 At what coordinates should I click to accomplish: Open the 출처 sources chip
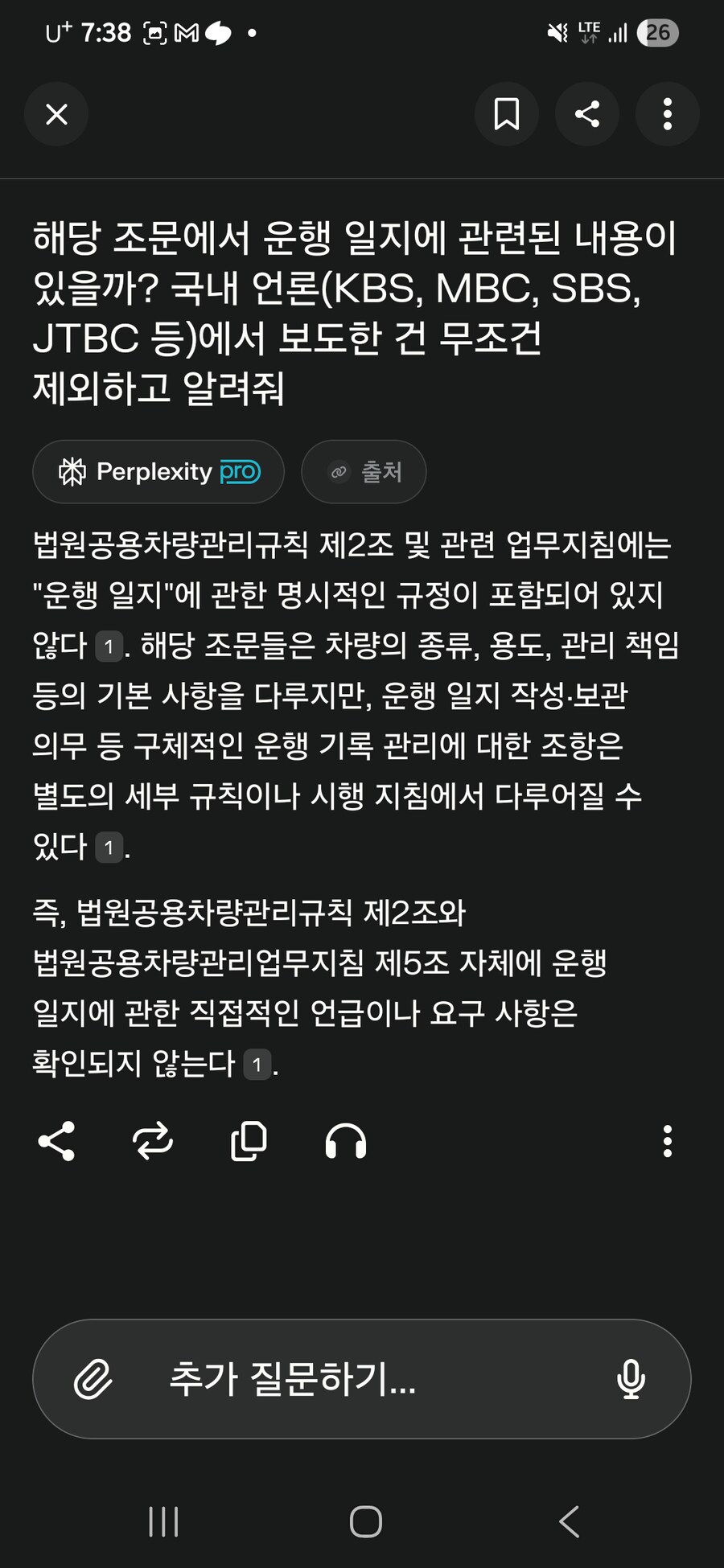[x=364, y=472]
